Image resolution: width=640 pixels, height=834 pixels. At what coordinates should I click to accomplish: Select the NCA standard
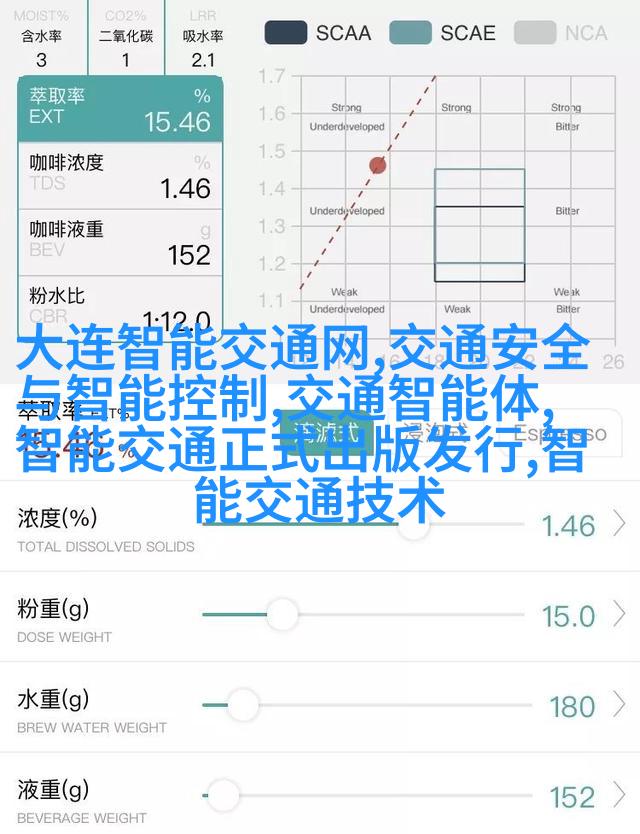click(566, 33)
